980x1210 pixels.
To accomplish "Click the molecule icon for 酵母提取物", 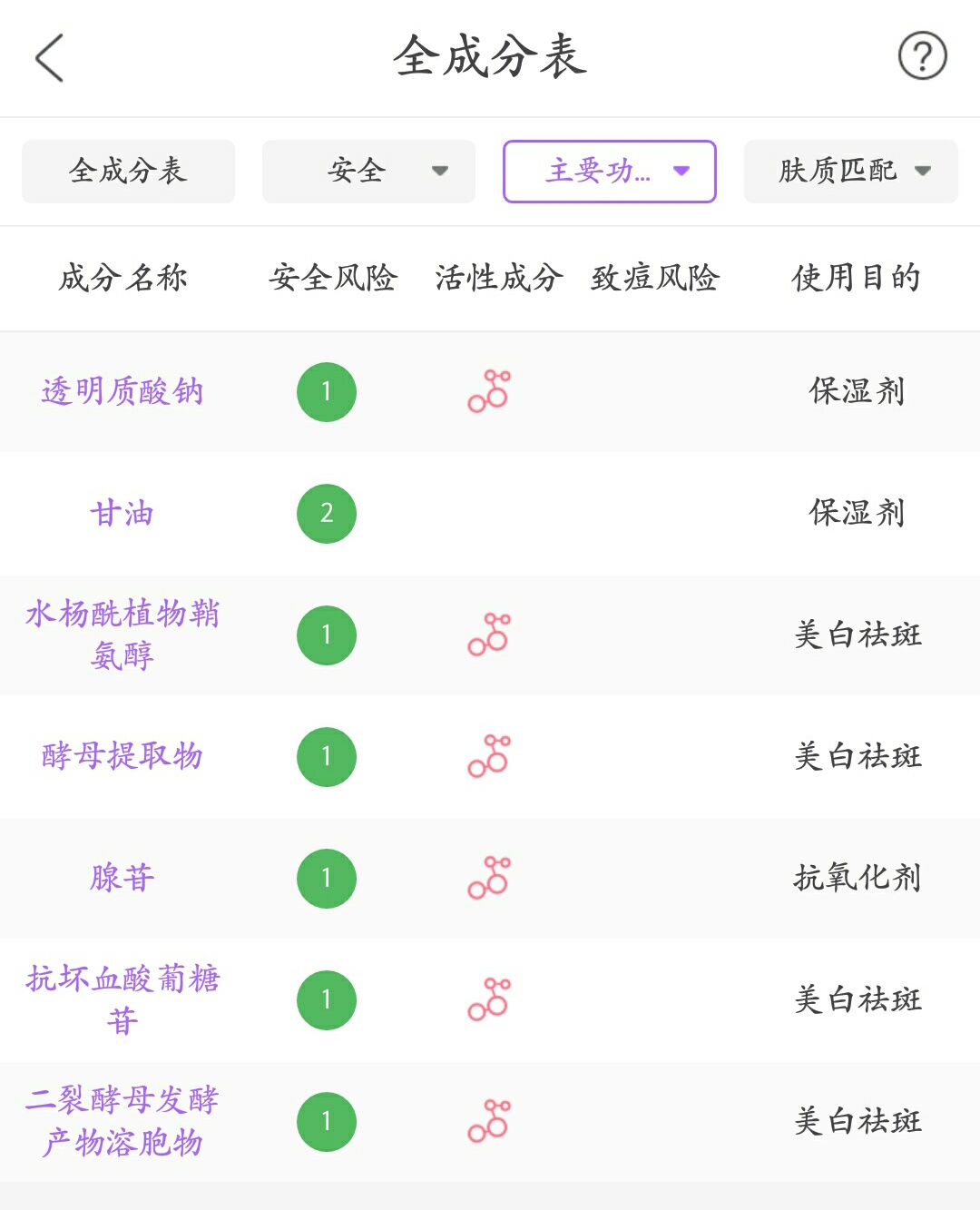I will pyautogui.click(x=488, y=757).
